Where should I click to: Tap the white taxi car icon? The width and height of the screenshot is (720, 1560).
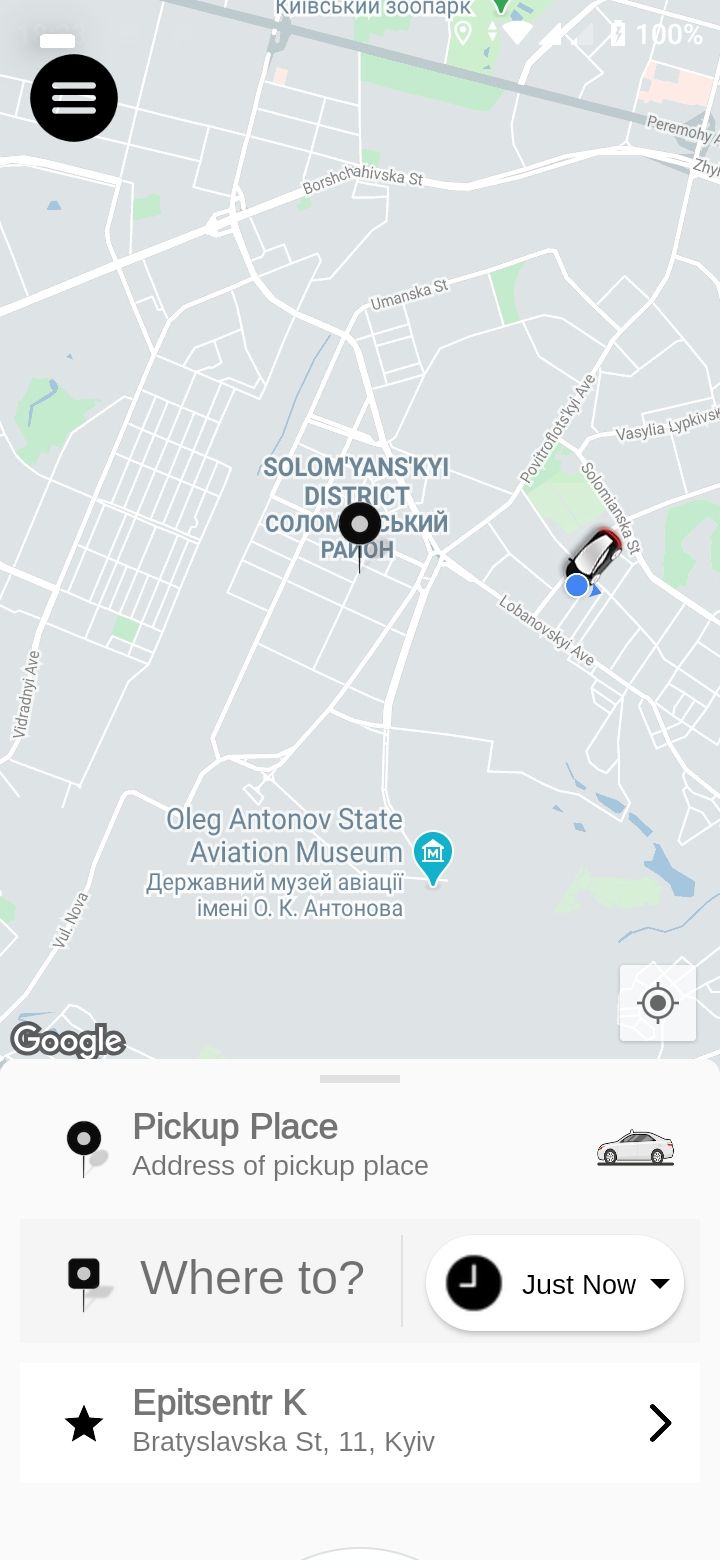point(635,1147)
